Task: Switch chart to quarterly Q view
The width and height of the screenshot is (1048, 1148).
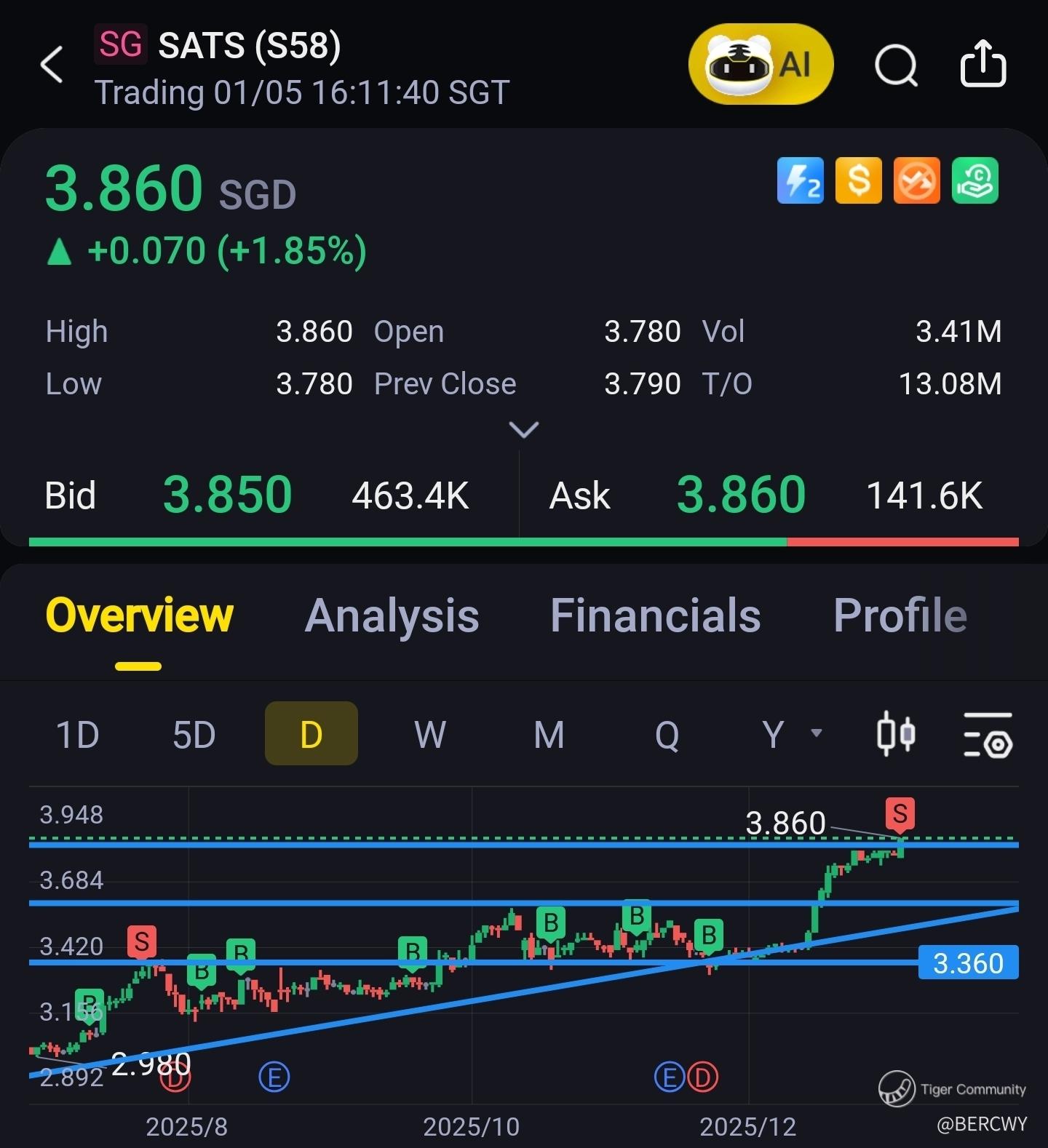Action: pos(667,735)
